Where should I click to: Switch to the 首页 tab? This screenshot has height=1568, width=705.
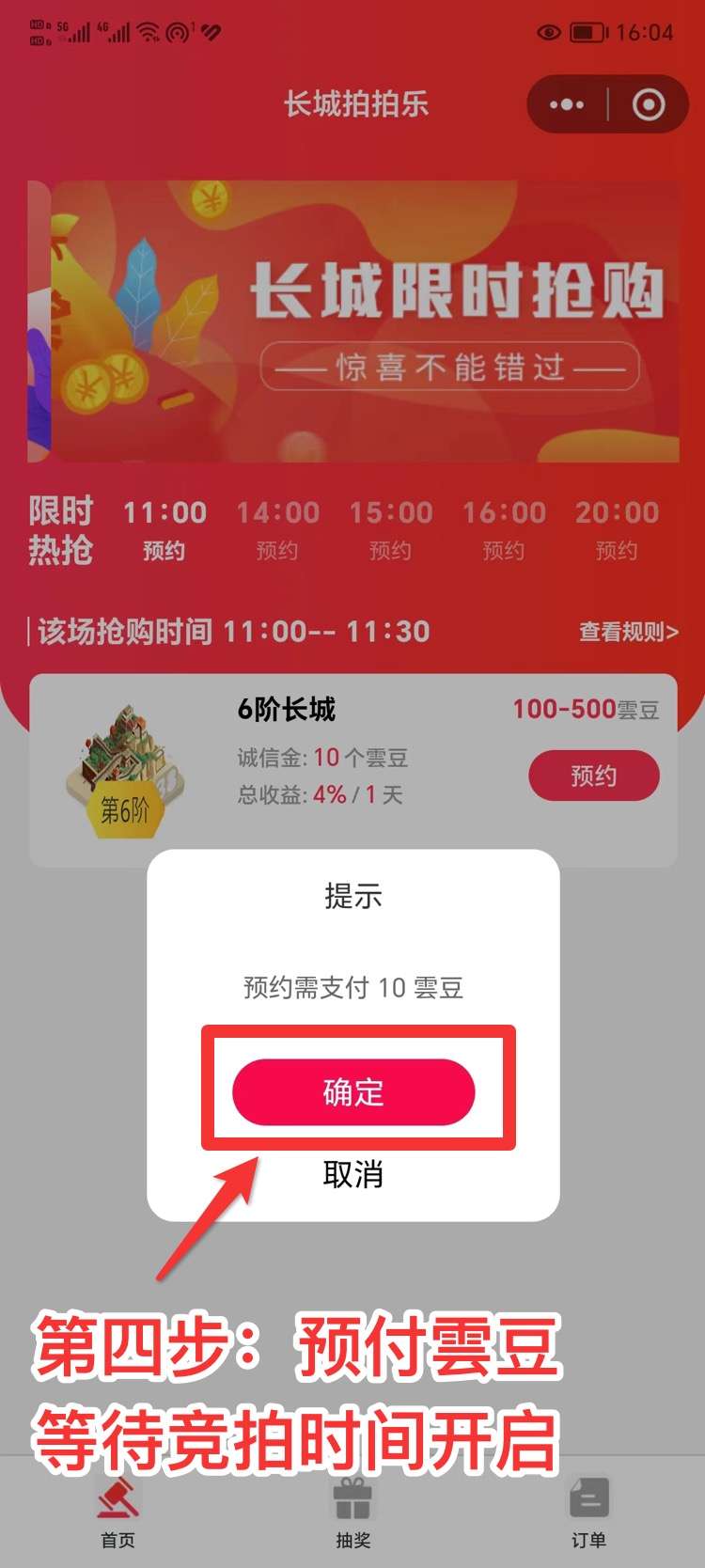point(117,1513)
